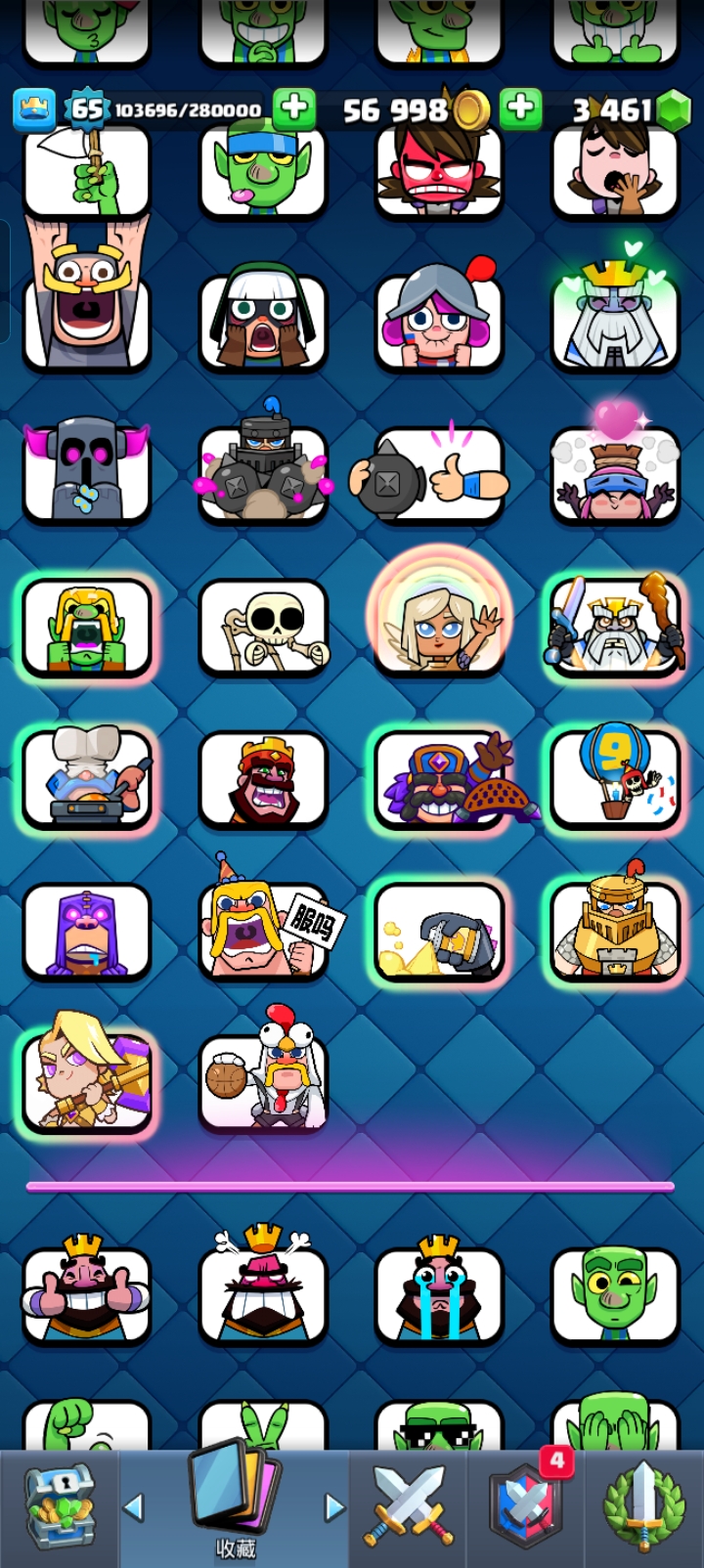Select the winking goblin emote
704x1568 pixels.
click(615, 1292)
